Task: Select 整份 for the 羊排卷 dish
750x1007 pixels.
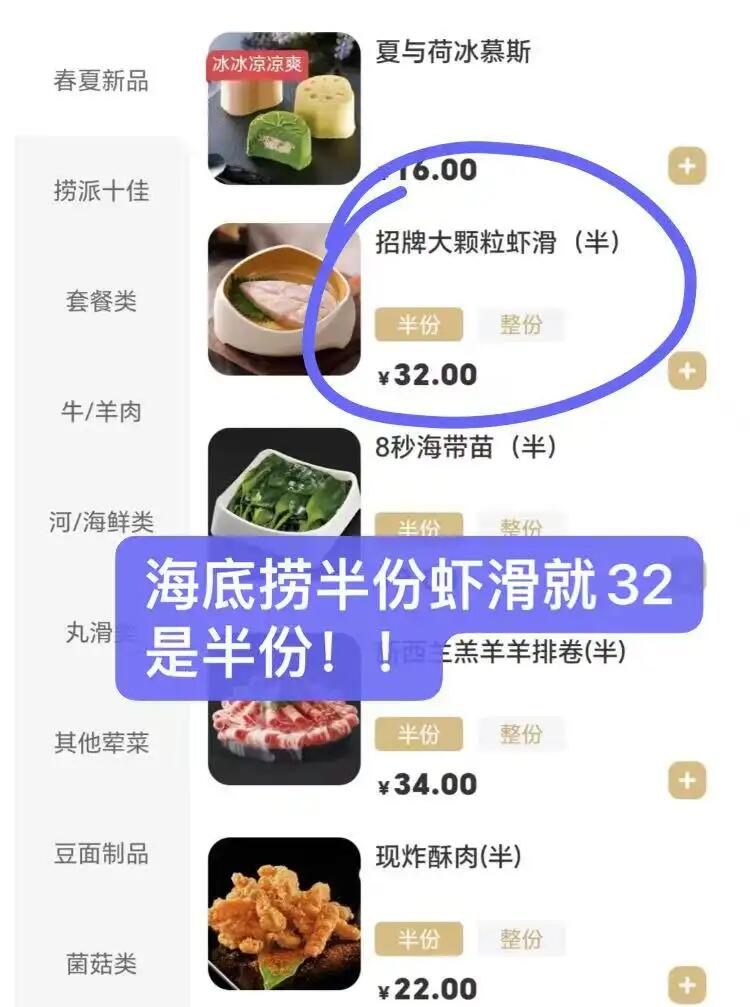Action: 520,733
